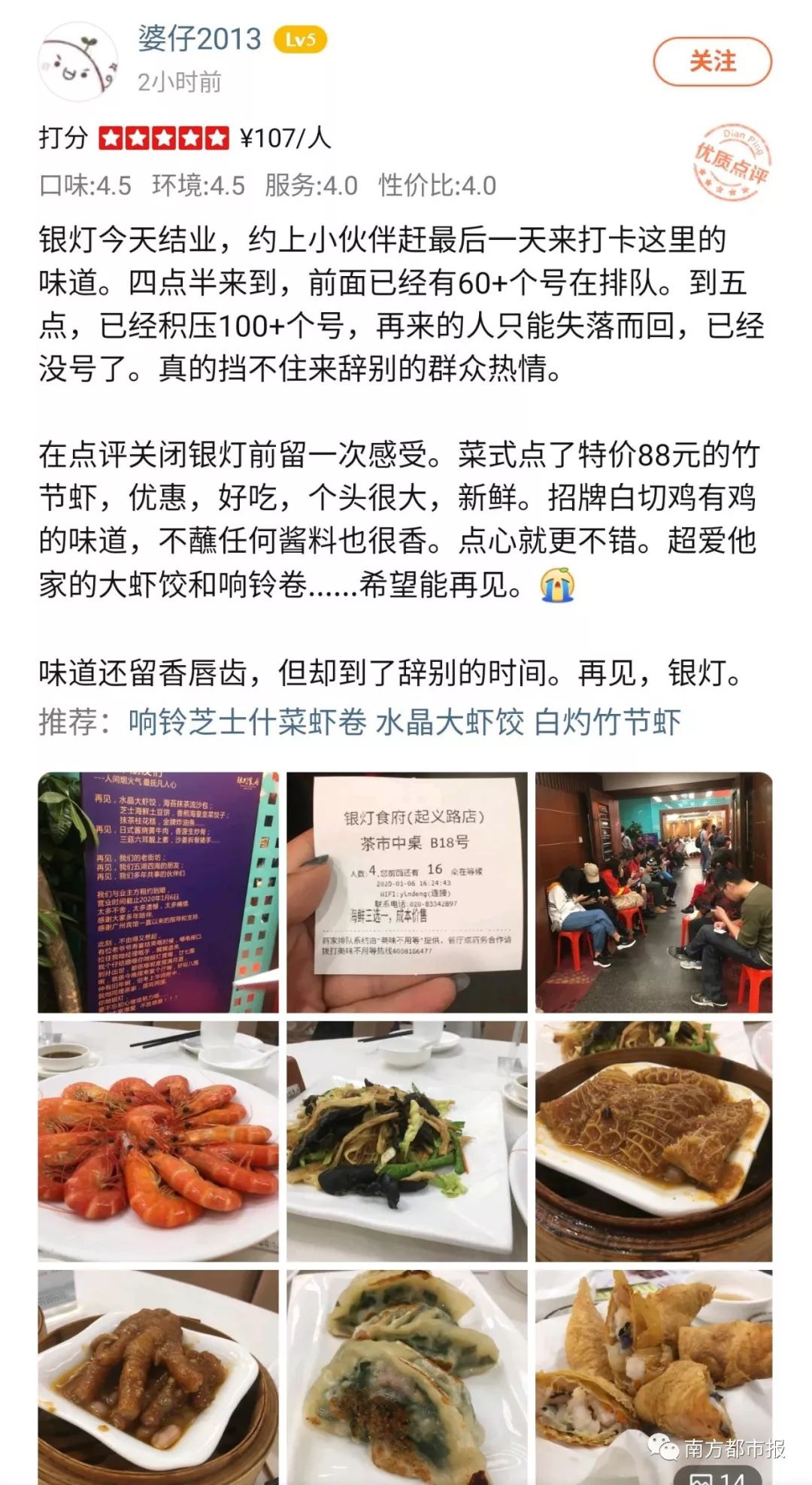Open the chicken feet photo
812x1485 pixels.
click(159, 1377)
